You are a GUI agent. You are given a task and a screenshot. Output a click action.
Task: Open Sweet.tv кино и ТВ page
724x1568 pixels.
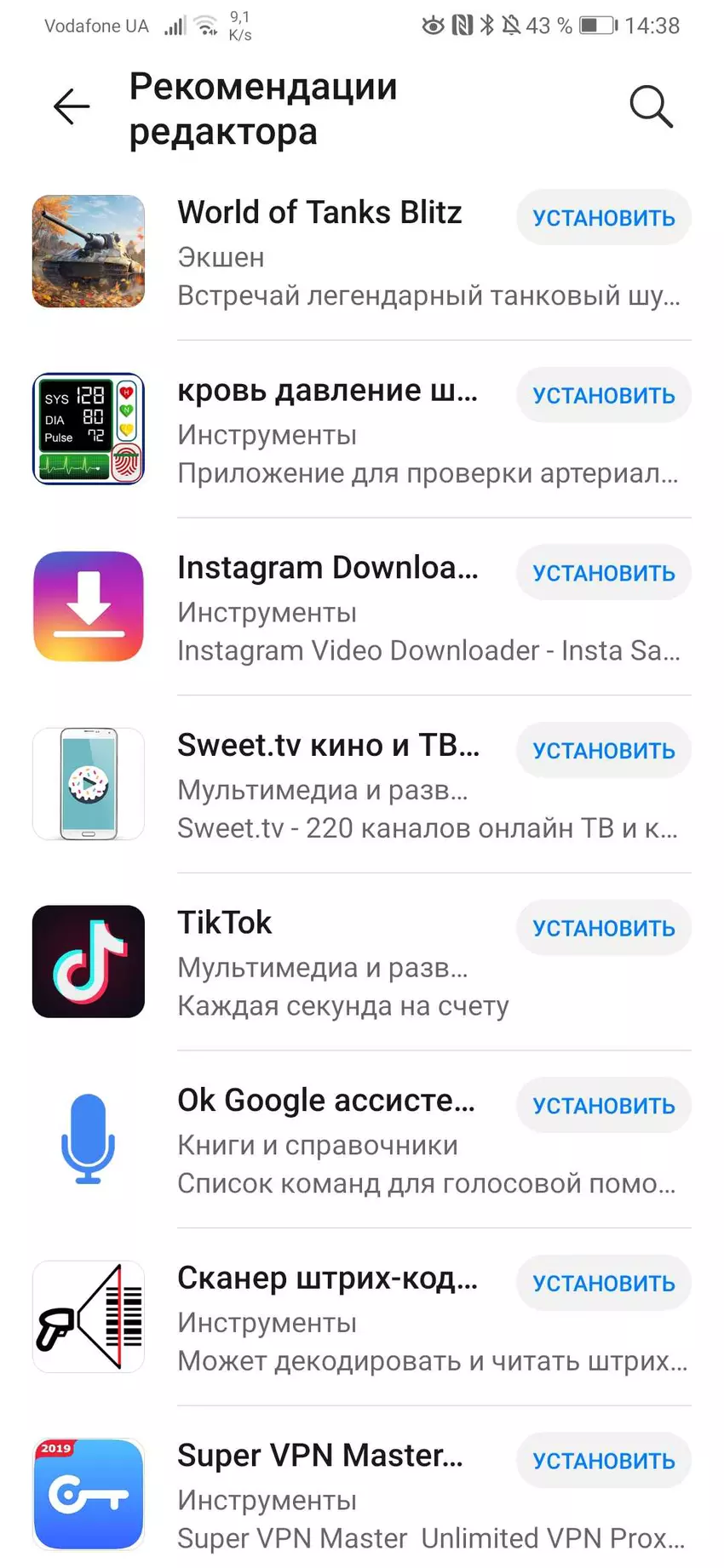[x=327, y=746]
